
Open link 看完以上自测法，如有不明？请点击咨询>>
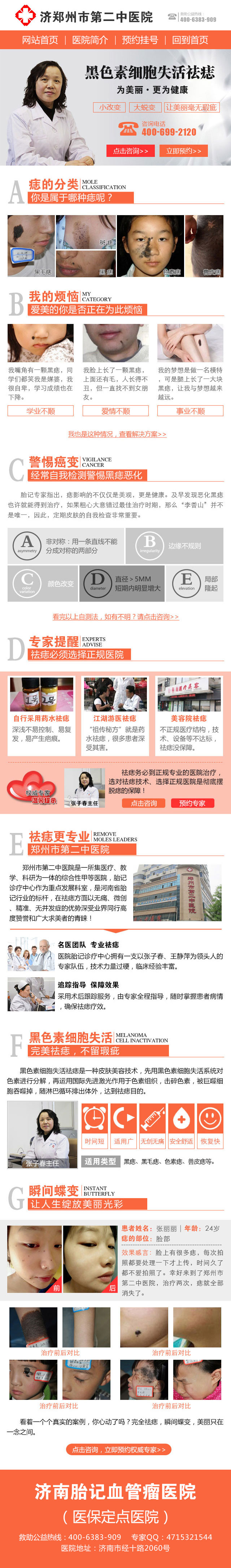coord(115,617)
